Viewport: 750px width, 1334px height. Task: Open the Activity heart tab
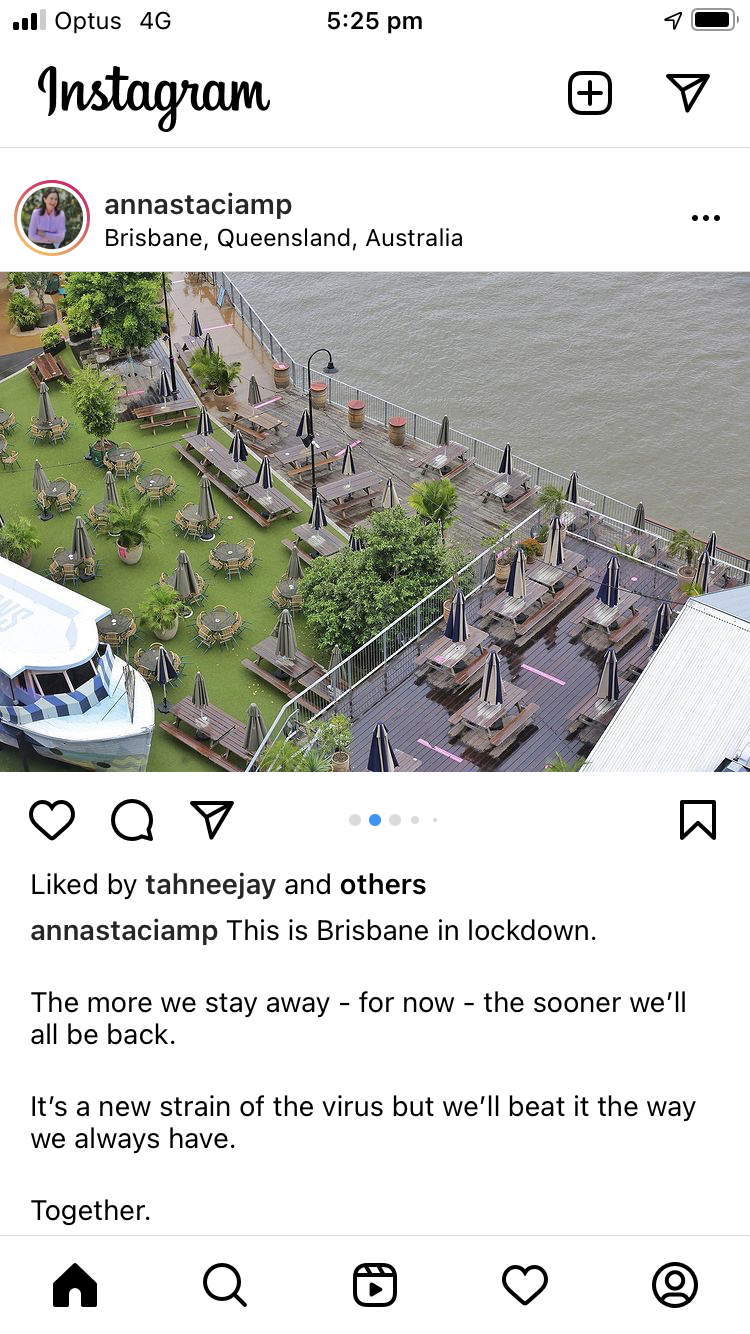click(525, 1285)
